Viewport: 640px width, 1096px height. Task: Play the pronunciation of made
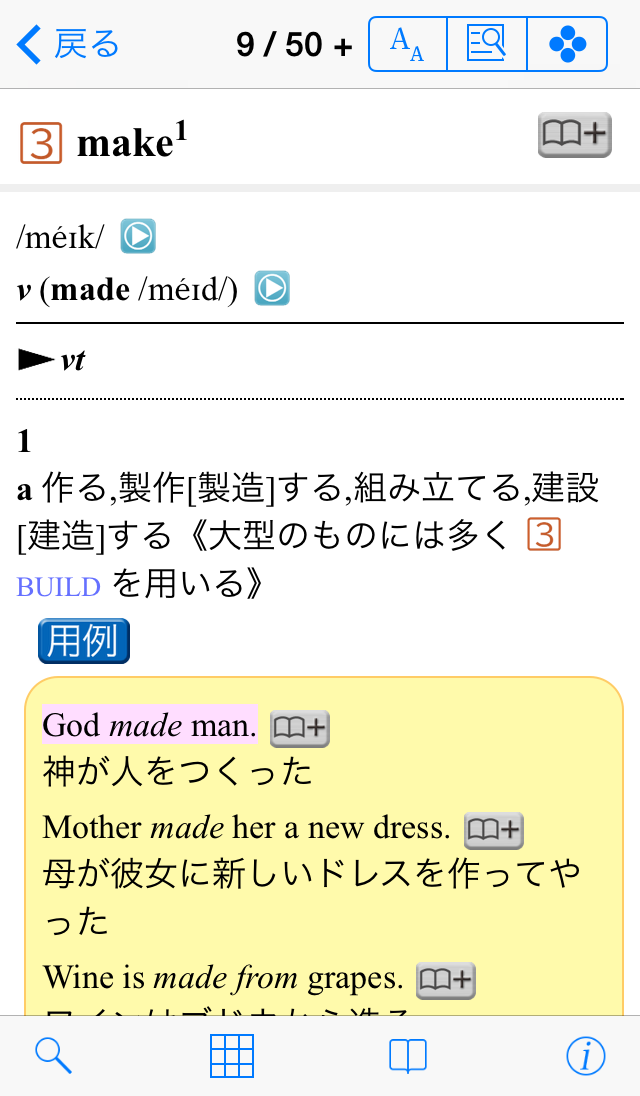pyautogui.click(x=271, y=288)
